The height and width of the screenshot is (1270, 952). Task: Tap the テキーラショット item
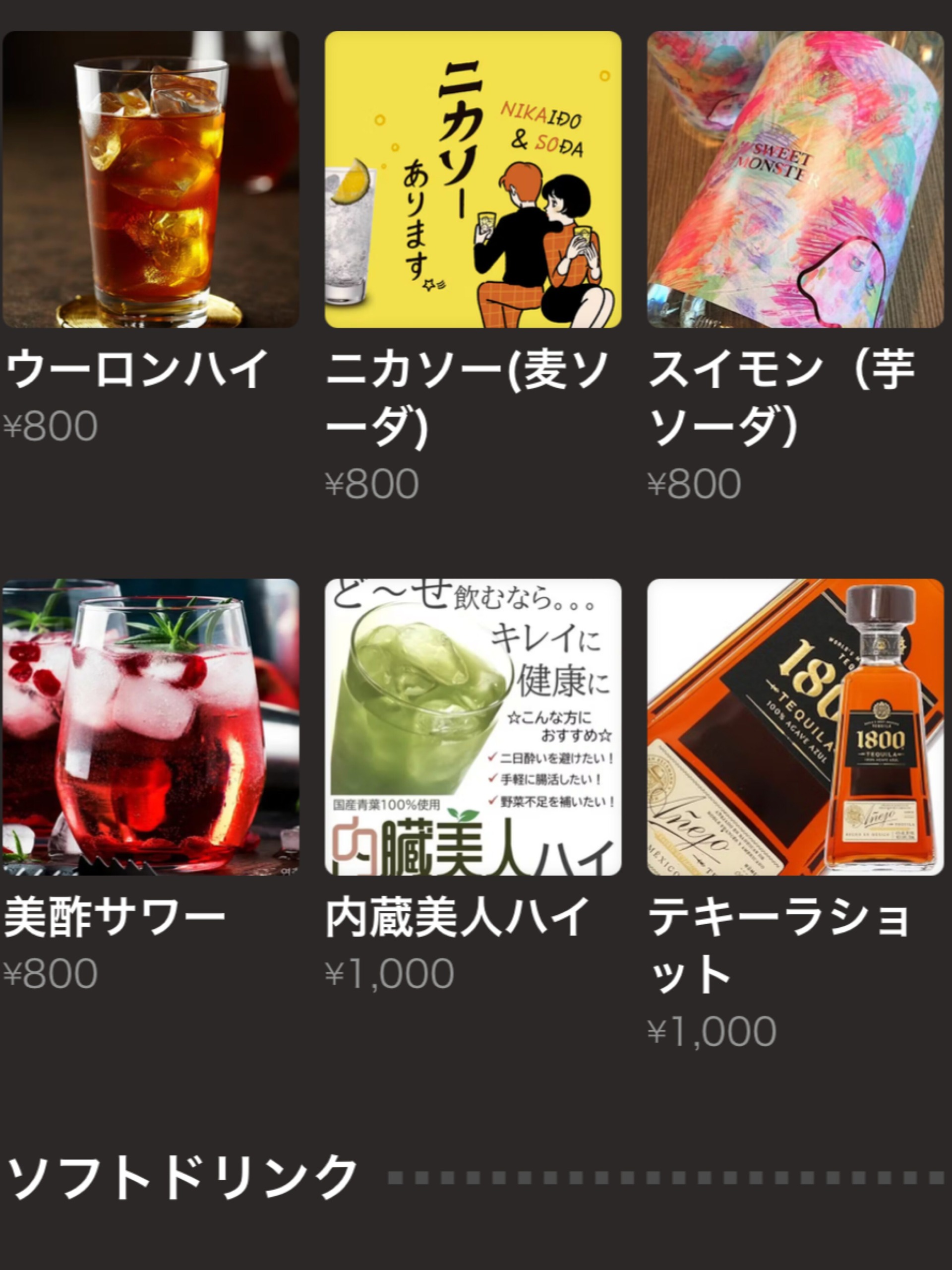[x=795, y=727]
